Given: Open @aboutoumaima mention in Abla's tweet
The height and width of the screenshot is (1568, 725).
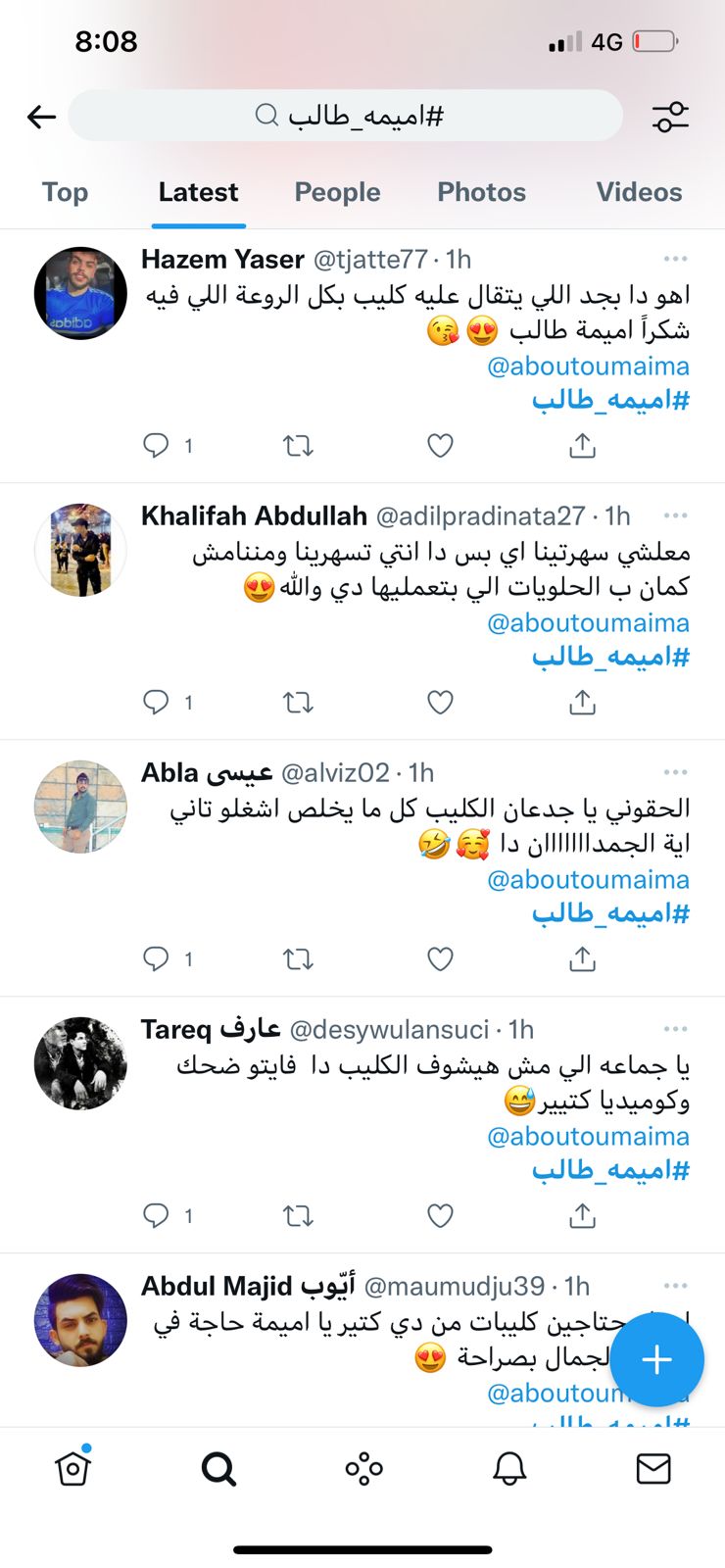Looking at the screenshot, I should 588,879.
